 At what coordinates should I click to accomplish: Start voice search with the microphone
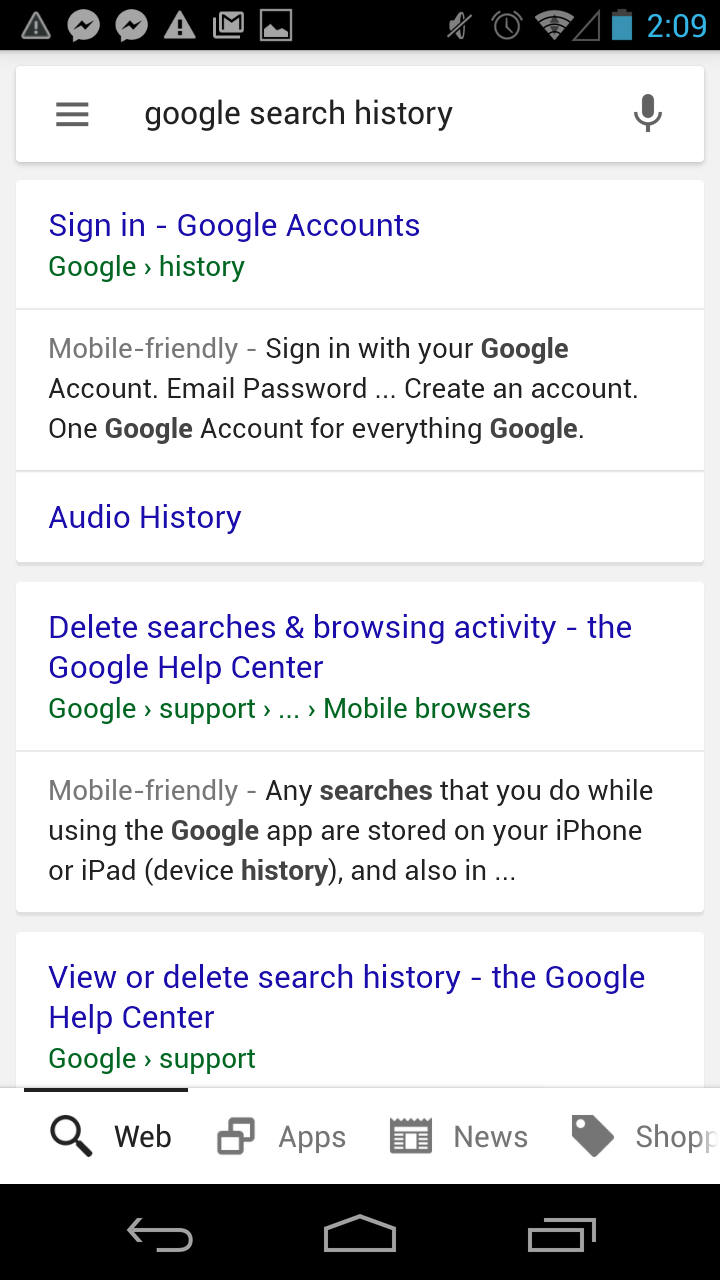coord(648,113)
